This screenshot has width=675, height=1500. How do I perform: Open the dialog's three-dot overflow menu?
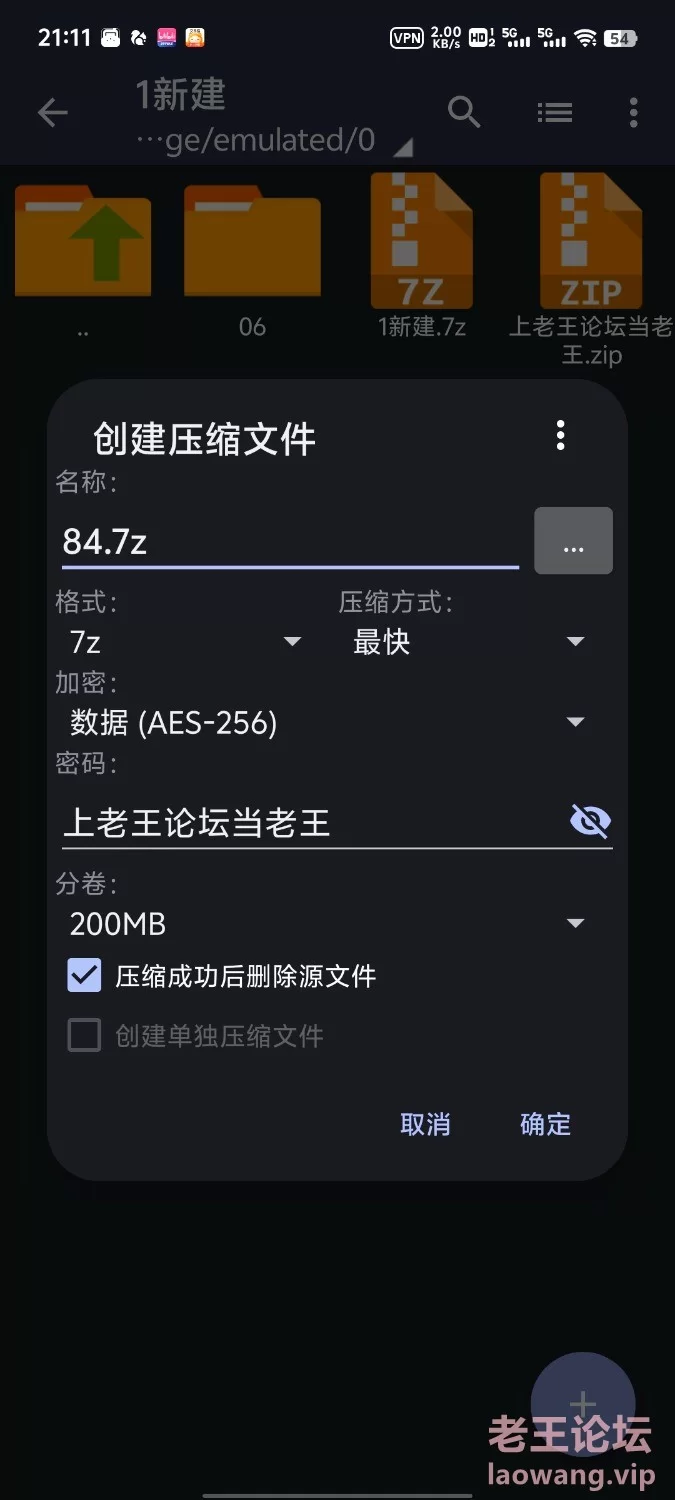(560, 435)
